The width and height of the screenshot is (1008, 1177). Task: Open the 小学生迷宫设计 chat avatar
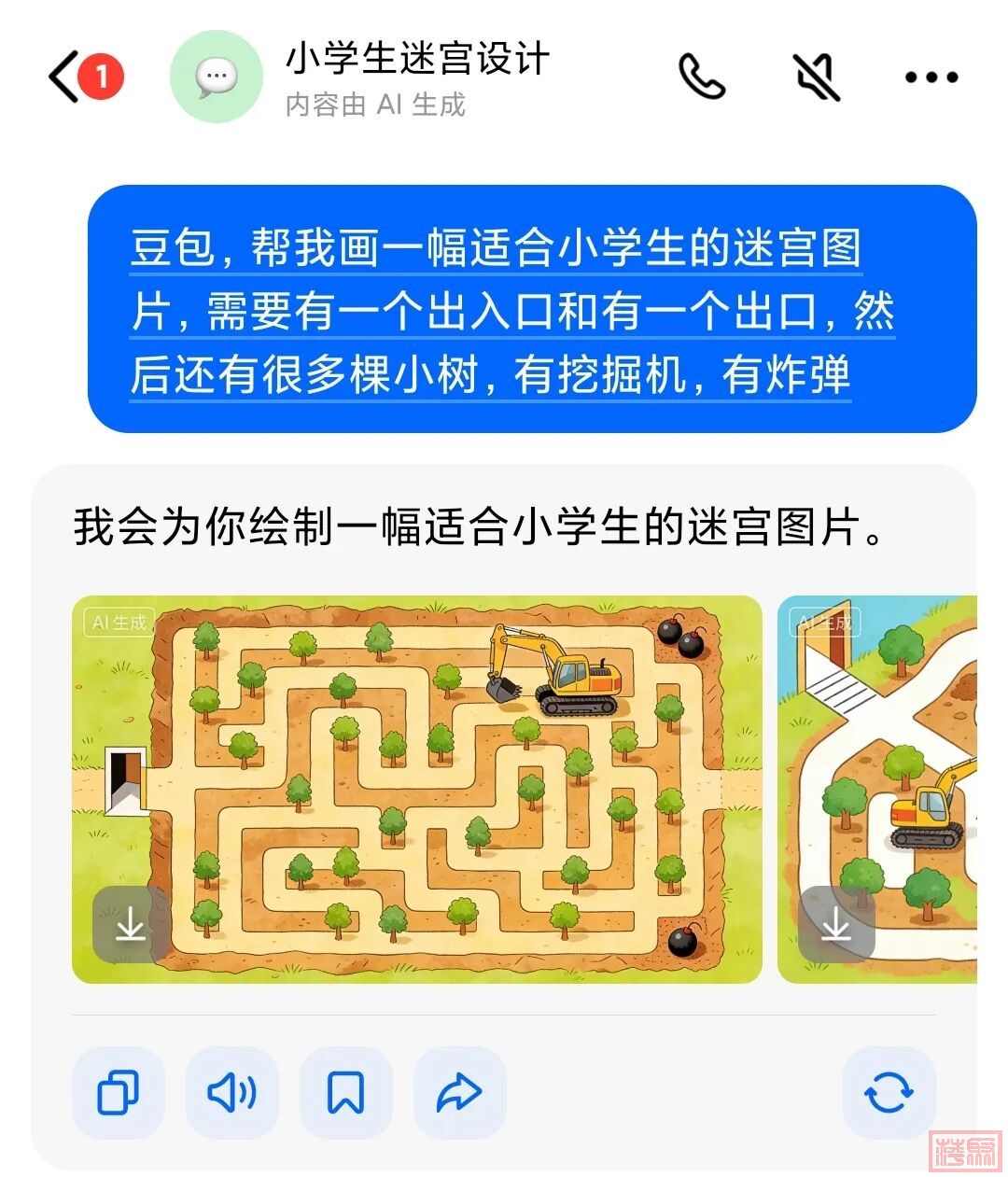pos(216,77)
